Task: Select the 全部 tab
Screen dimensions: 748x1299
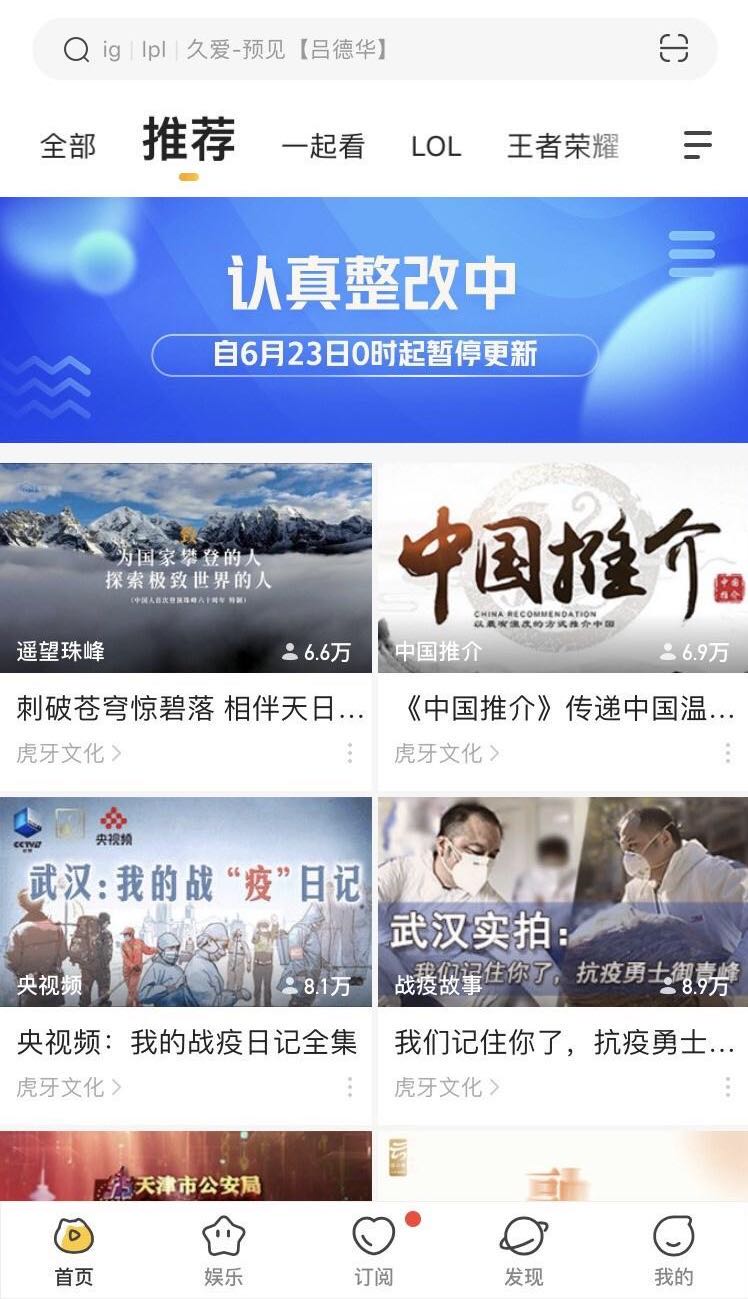Action: click(x=66, y=146)
